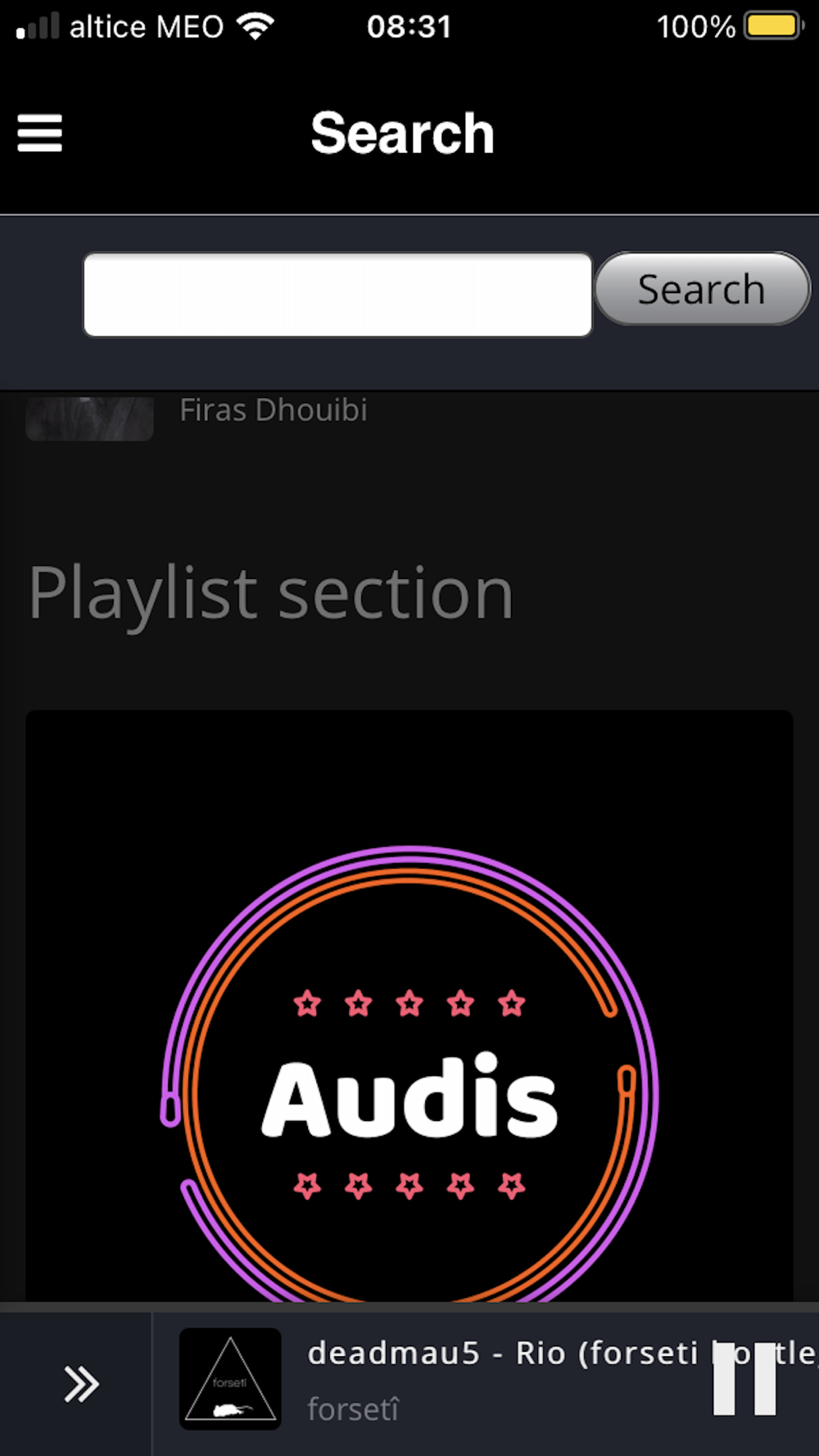Viewport: 819px width, 1456px height.
Task: Open the Audis playlist card
Action: [409, 1007]
